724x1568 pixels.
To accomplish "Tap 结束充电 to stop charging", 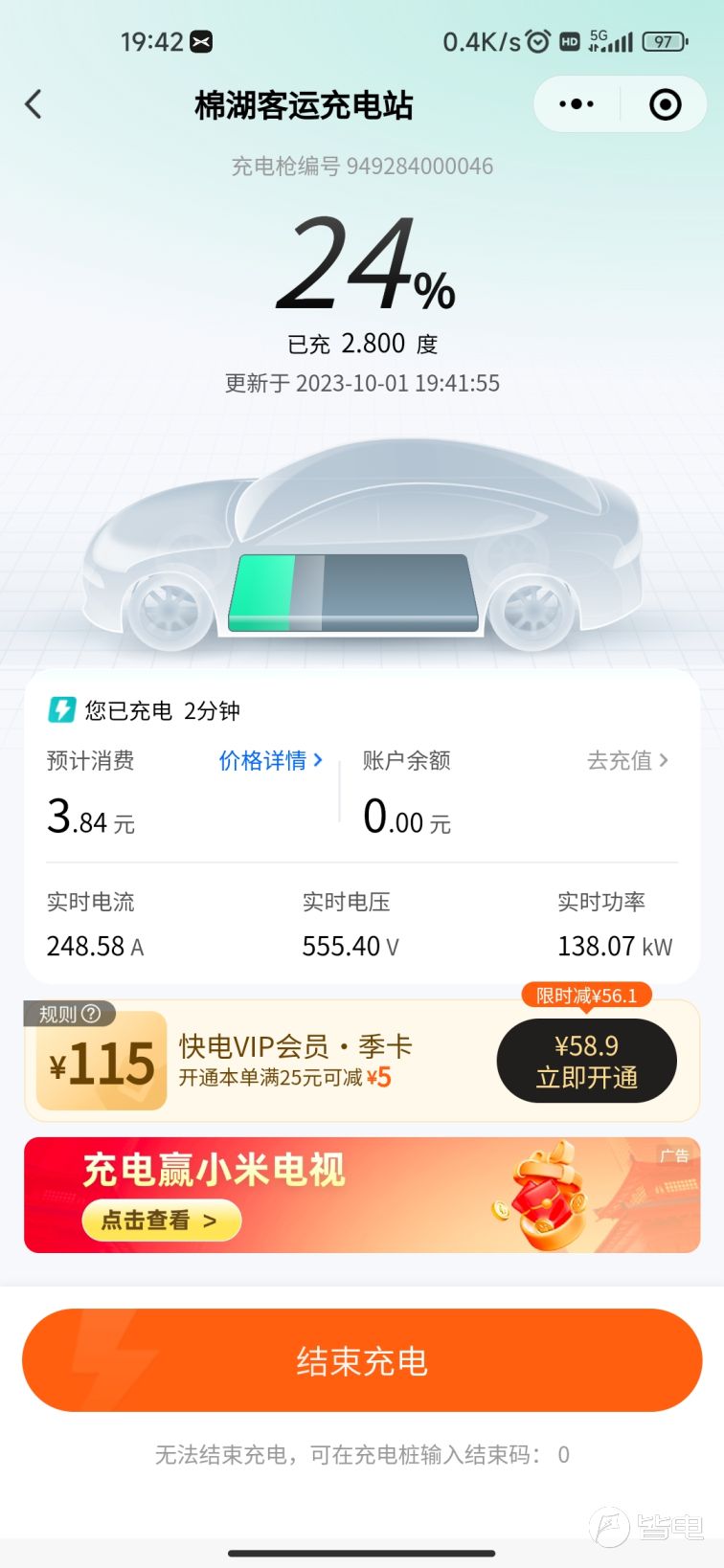I will tap(362, 1360).
